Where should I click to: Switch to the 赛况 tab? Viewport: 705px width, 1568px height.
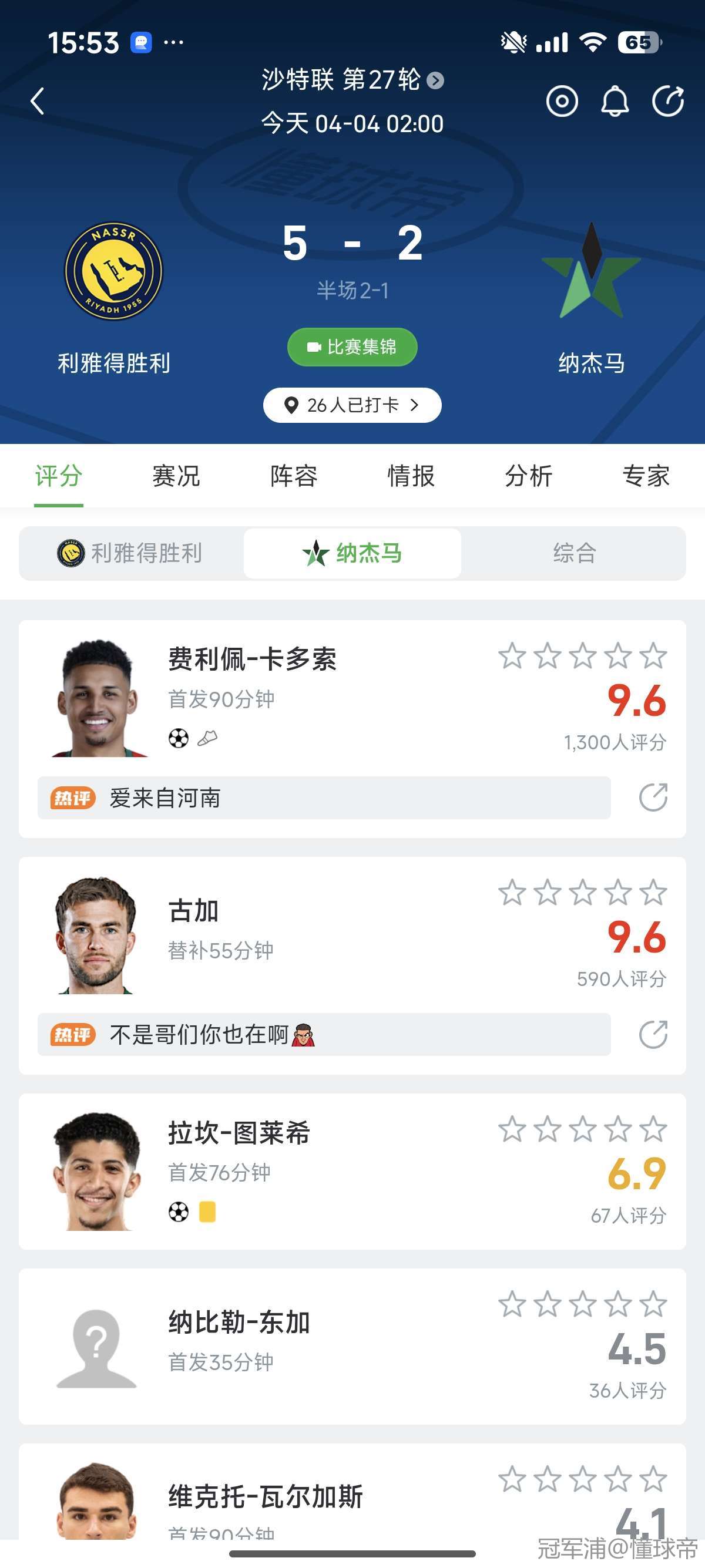(x=176, y=476)
